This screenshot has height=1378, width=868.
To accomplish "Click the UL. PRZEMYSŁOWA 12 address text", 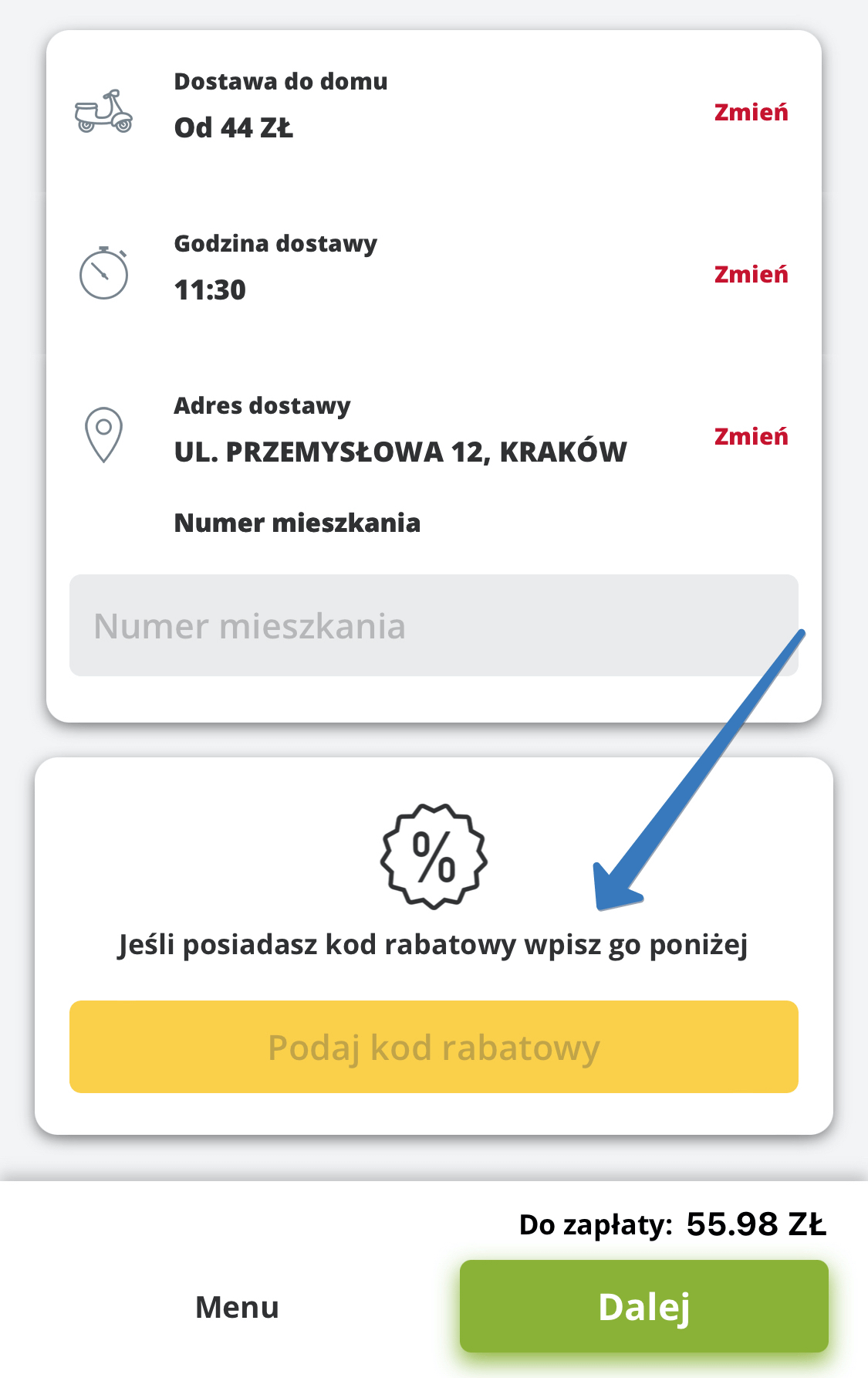I will pos(400,452).
